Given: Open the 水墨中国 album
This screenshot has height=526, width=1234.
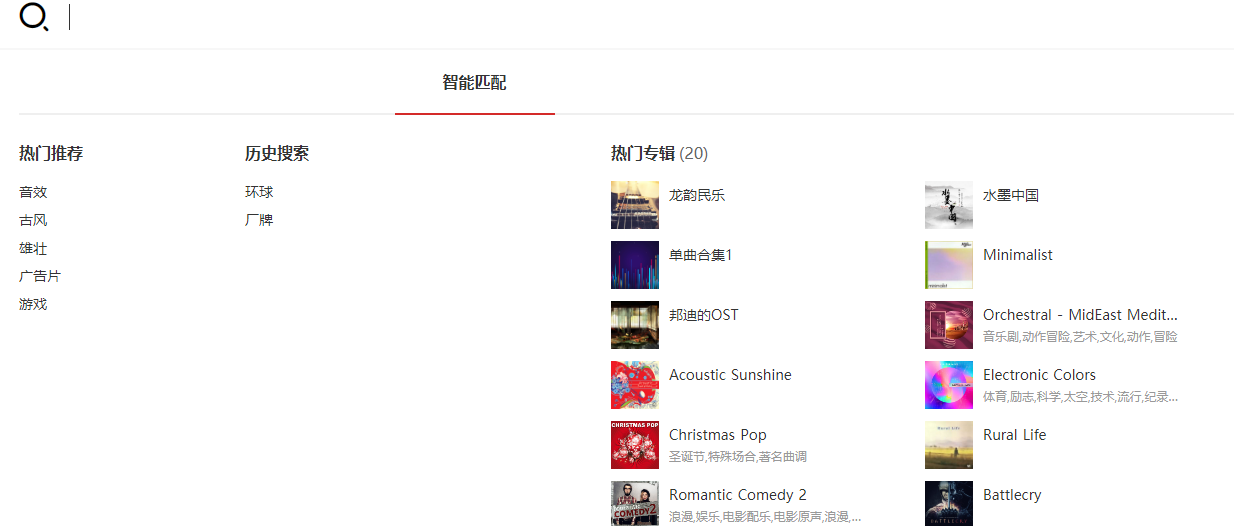Looking at the screenshot, I should [x=1010, y=195].
